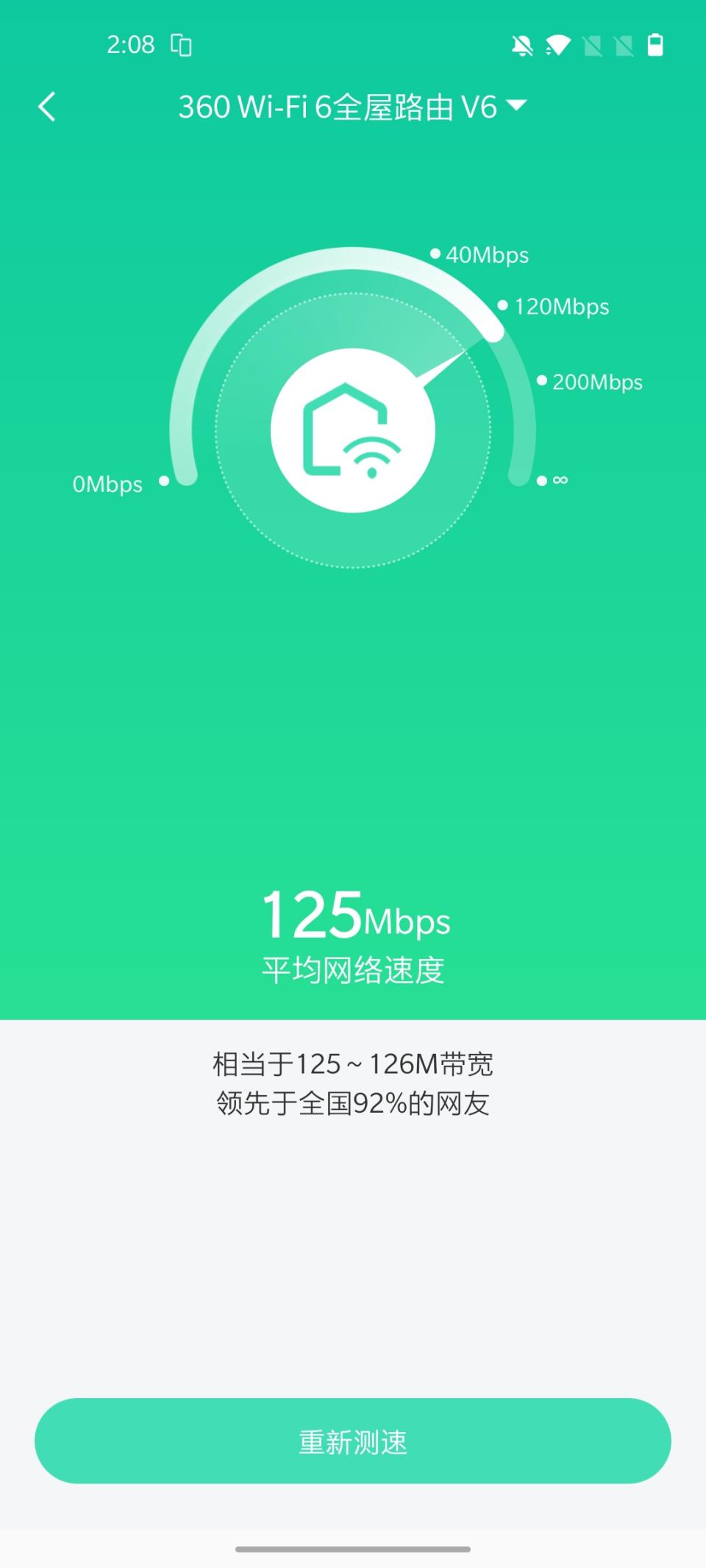Viewport: 706px width, 1568px height.
Task: Tap the back arrow at top left
Action: 47,107
